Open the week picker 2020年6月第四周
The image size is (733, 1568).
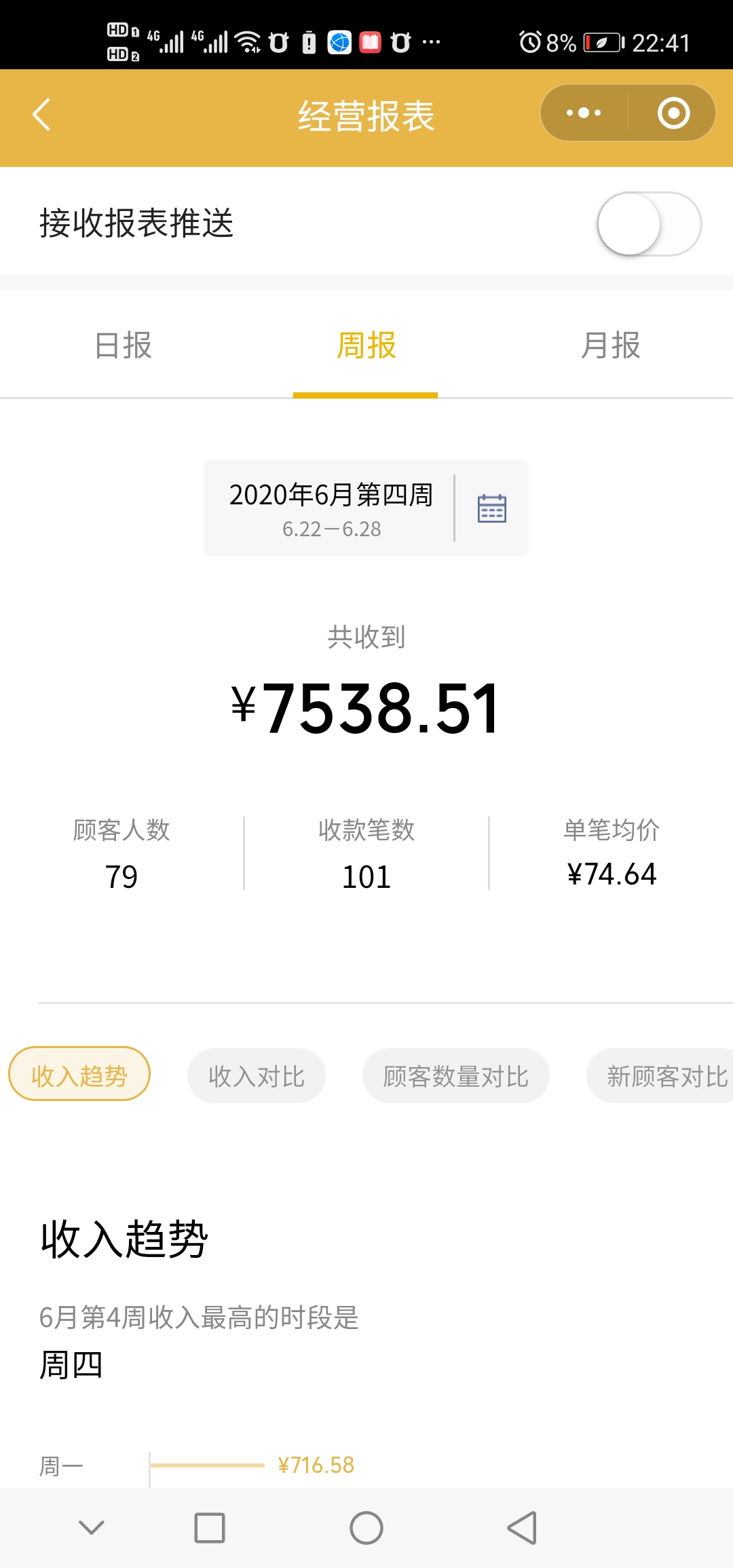[366, 508]
